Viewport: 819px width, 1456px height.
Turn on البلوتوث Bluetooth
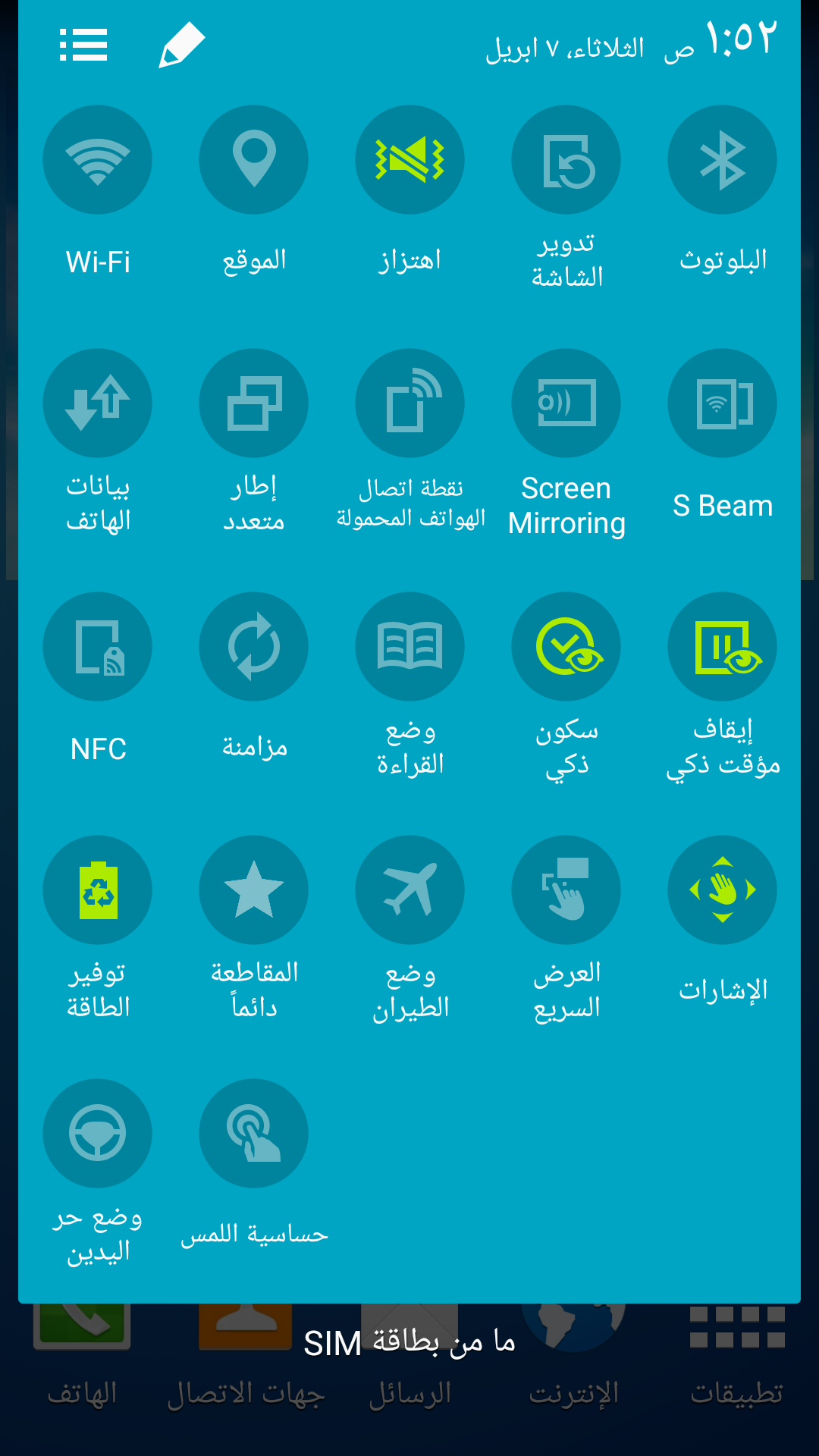coord(723,160)
